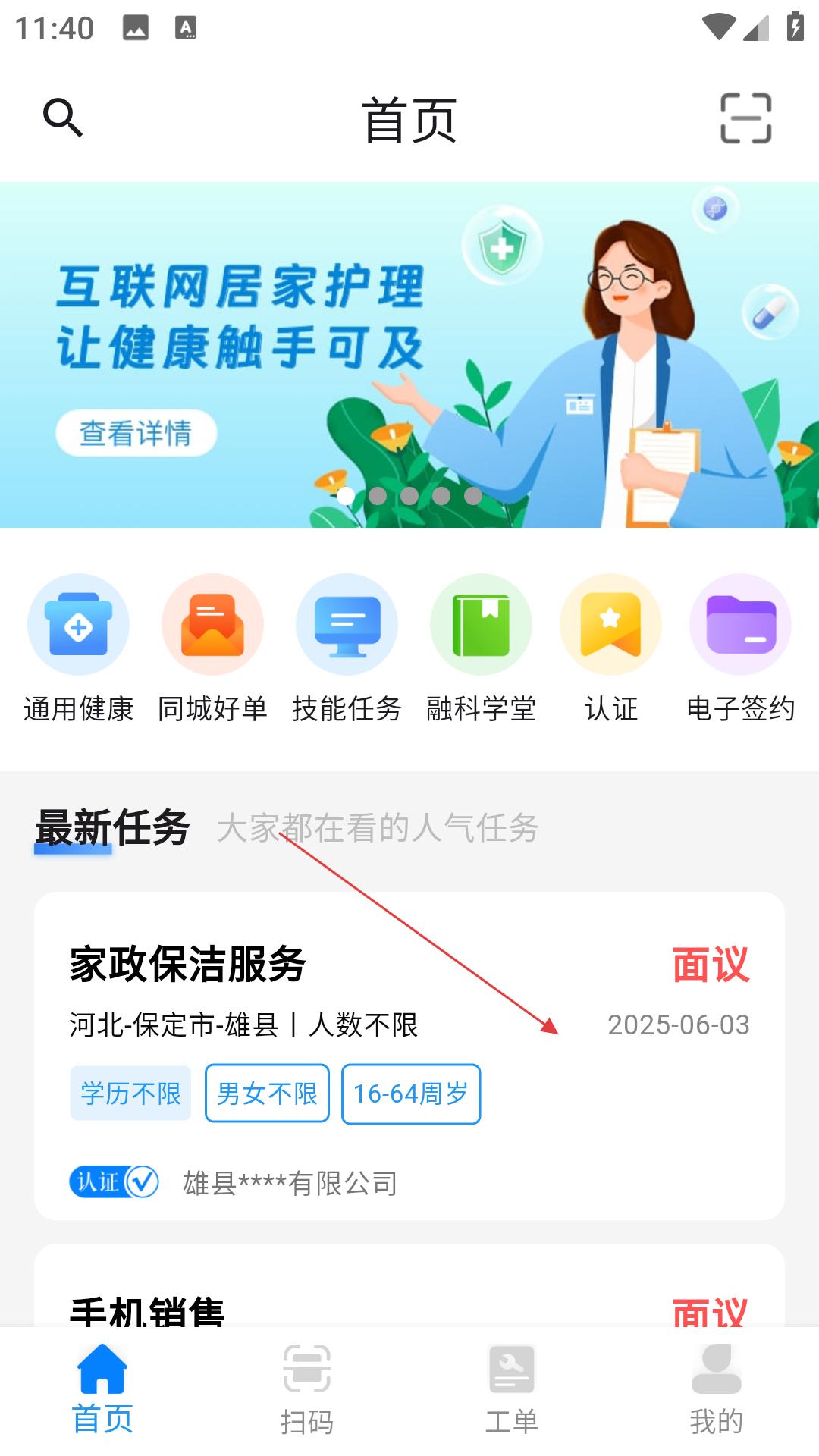Viewport: 819px width, 1456px height.
Task: Switch to the 扫码 tab
Action: click(x=307, y=1390)
